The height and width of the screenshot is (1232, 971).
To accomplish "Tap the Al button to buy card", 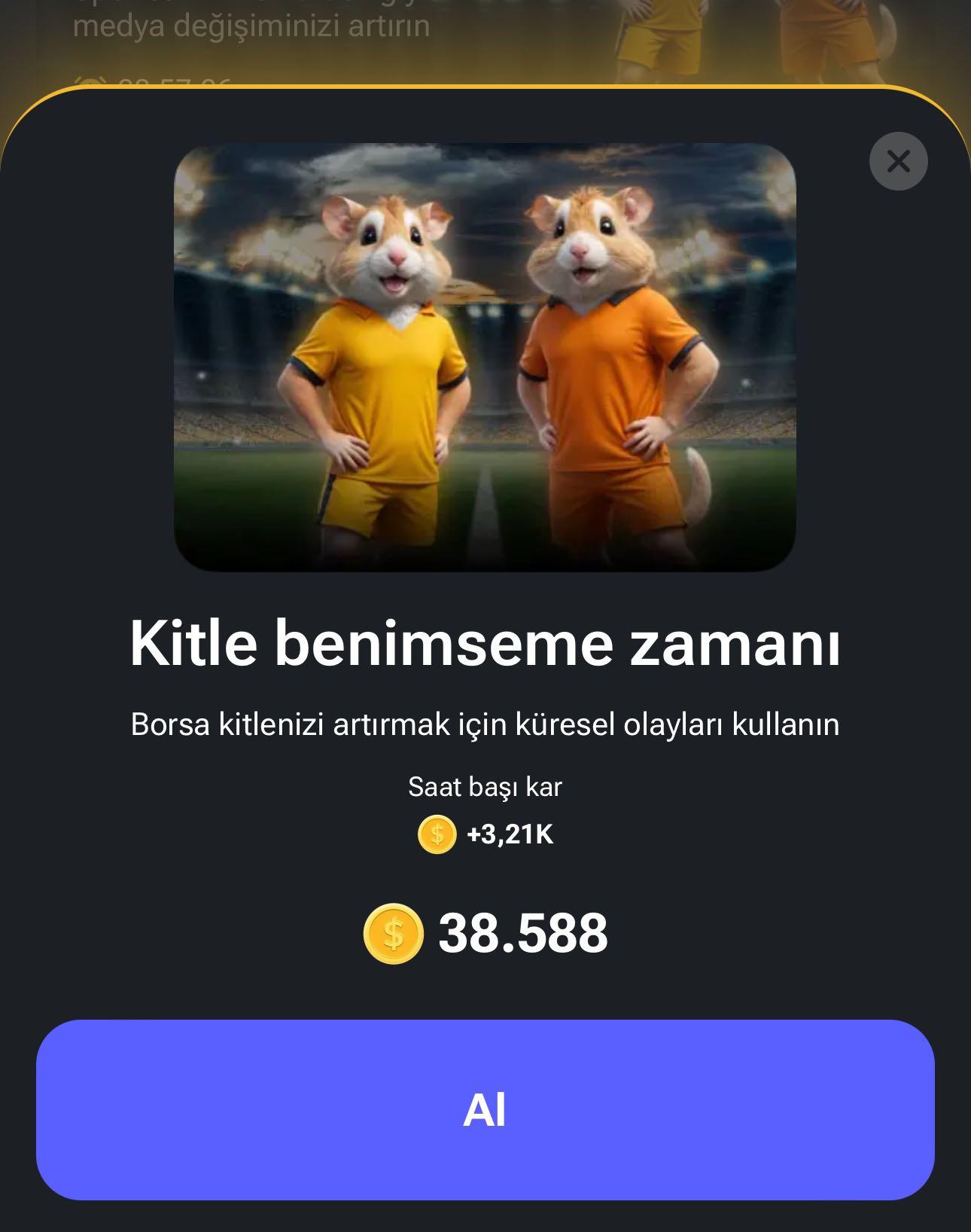I will click(x=485, y=1109).
